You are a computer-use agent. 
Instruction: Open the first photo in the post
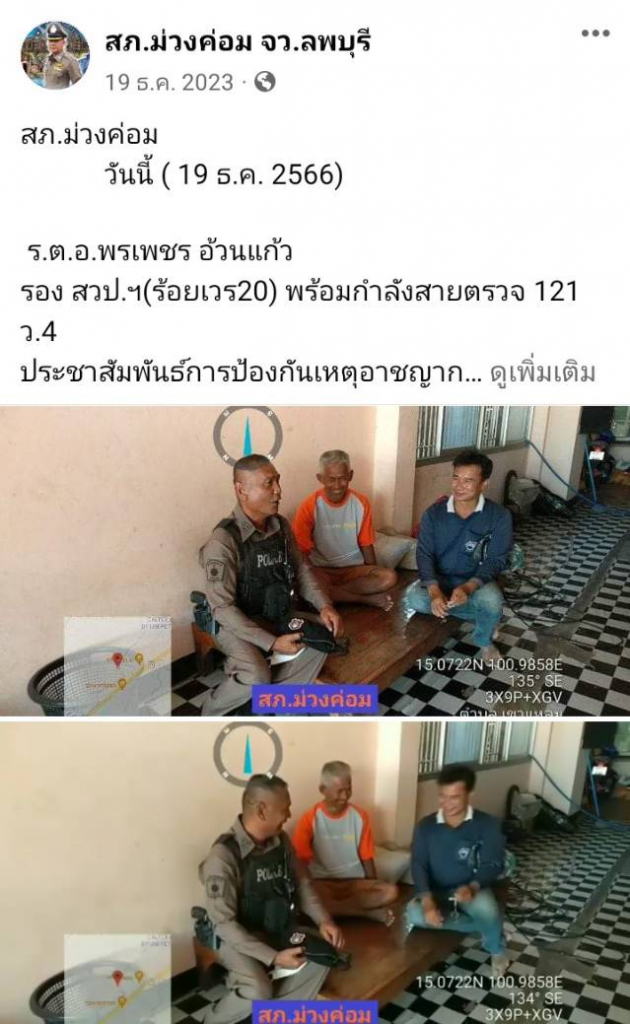[315, 560]
